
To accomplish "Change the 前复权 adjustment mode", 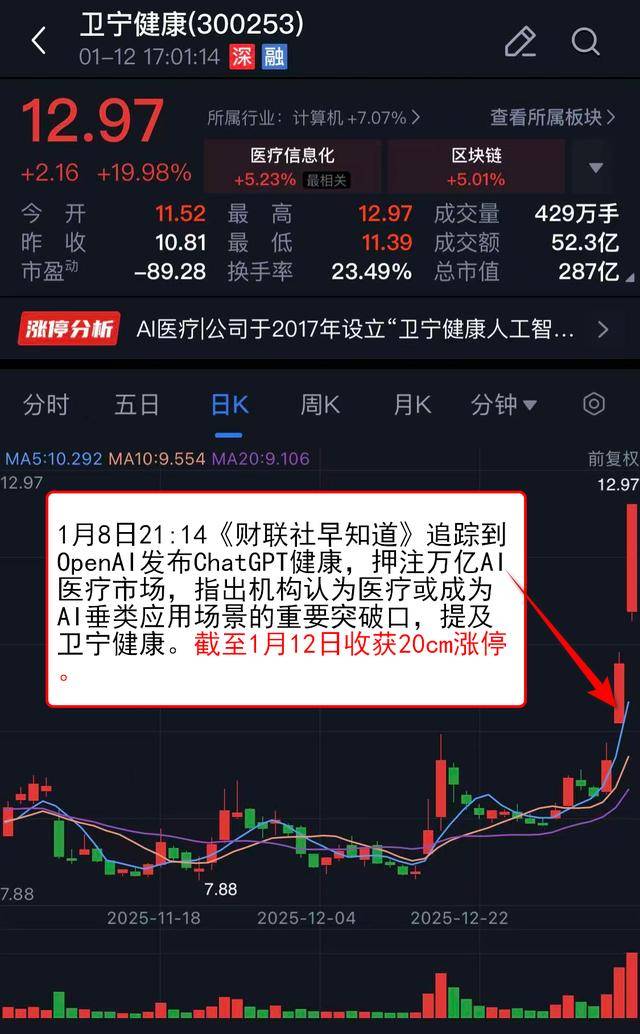I will [x=612, y=459].
